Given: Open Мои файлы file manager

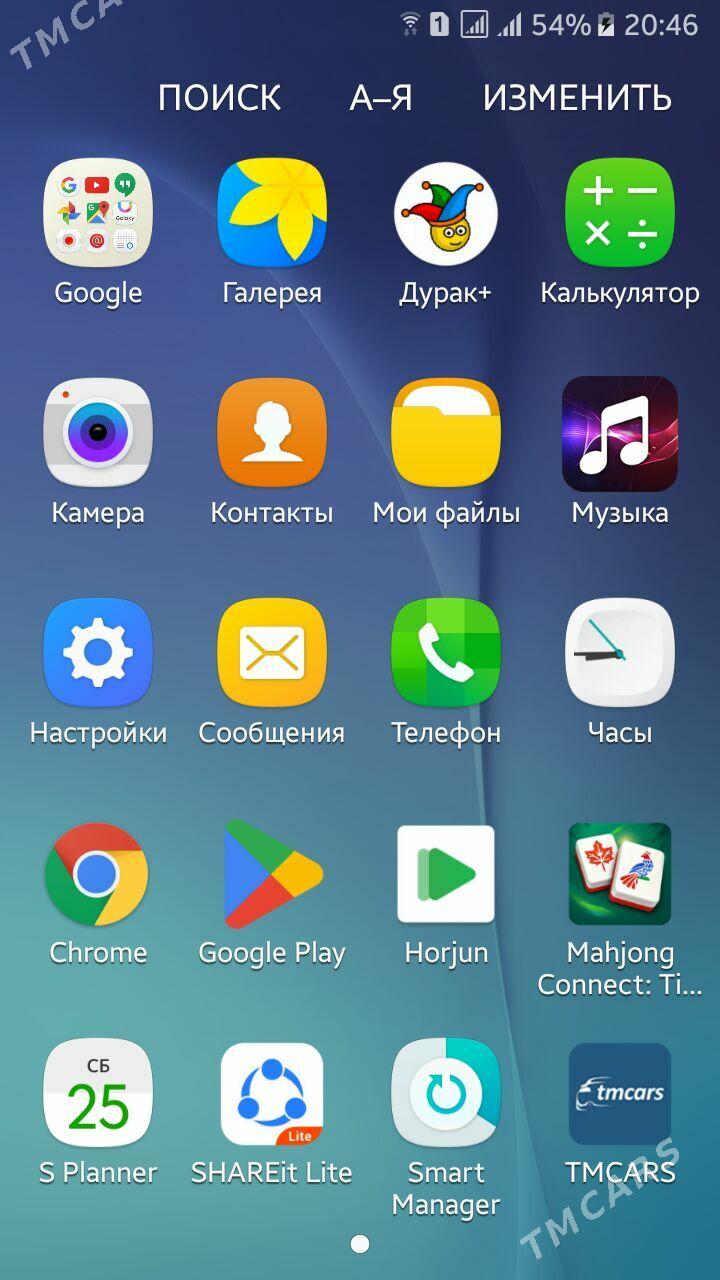Looking at the screenshot, I should coord(446,434).
